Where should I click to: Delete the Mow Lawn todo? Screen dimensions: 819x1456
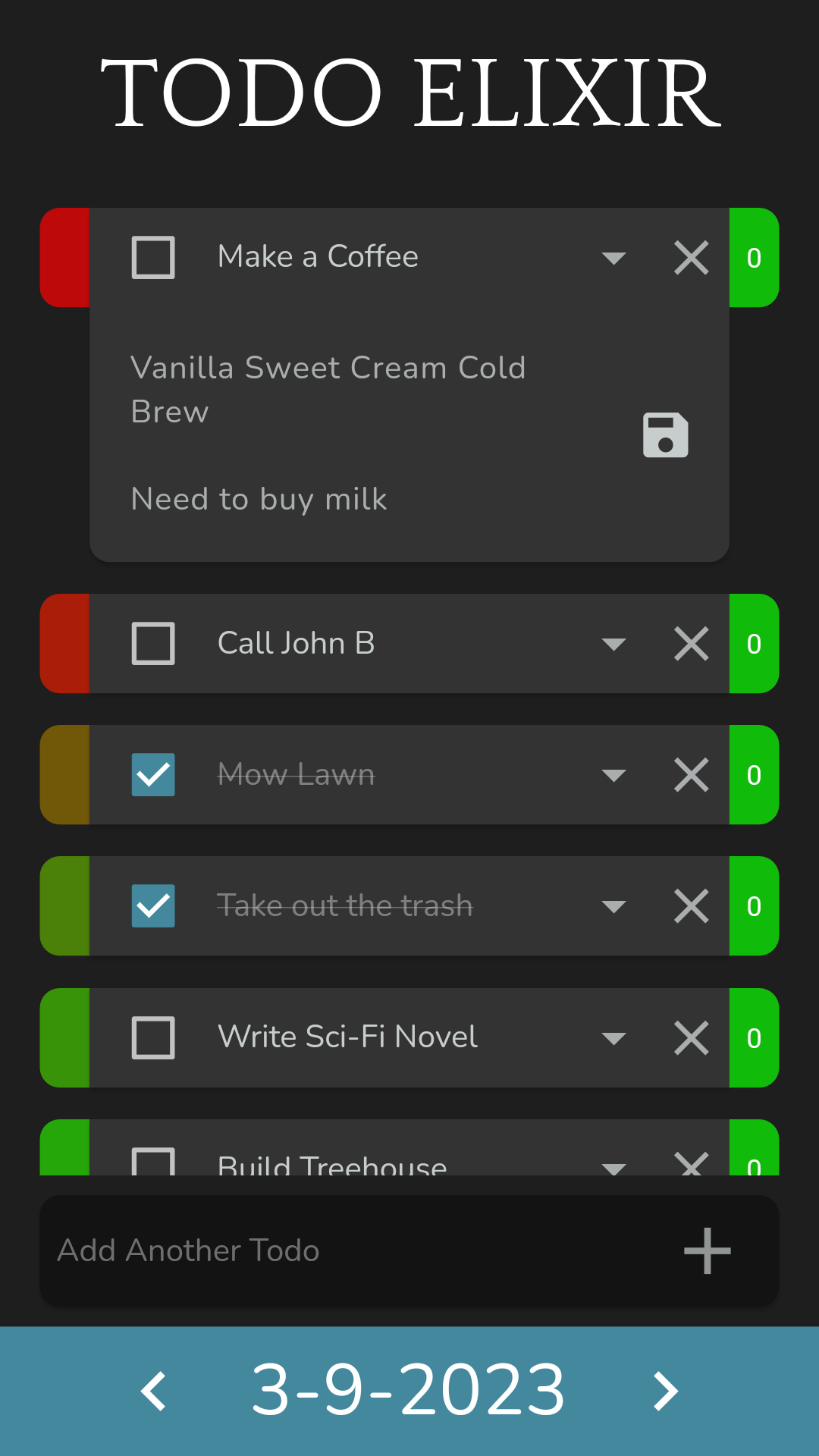[692, 775]
